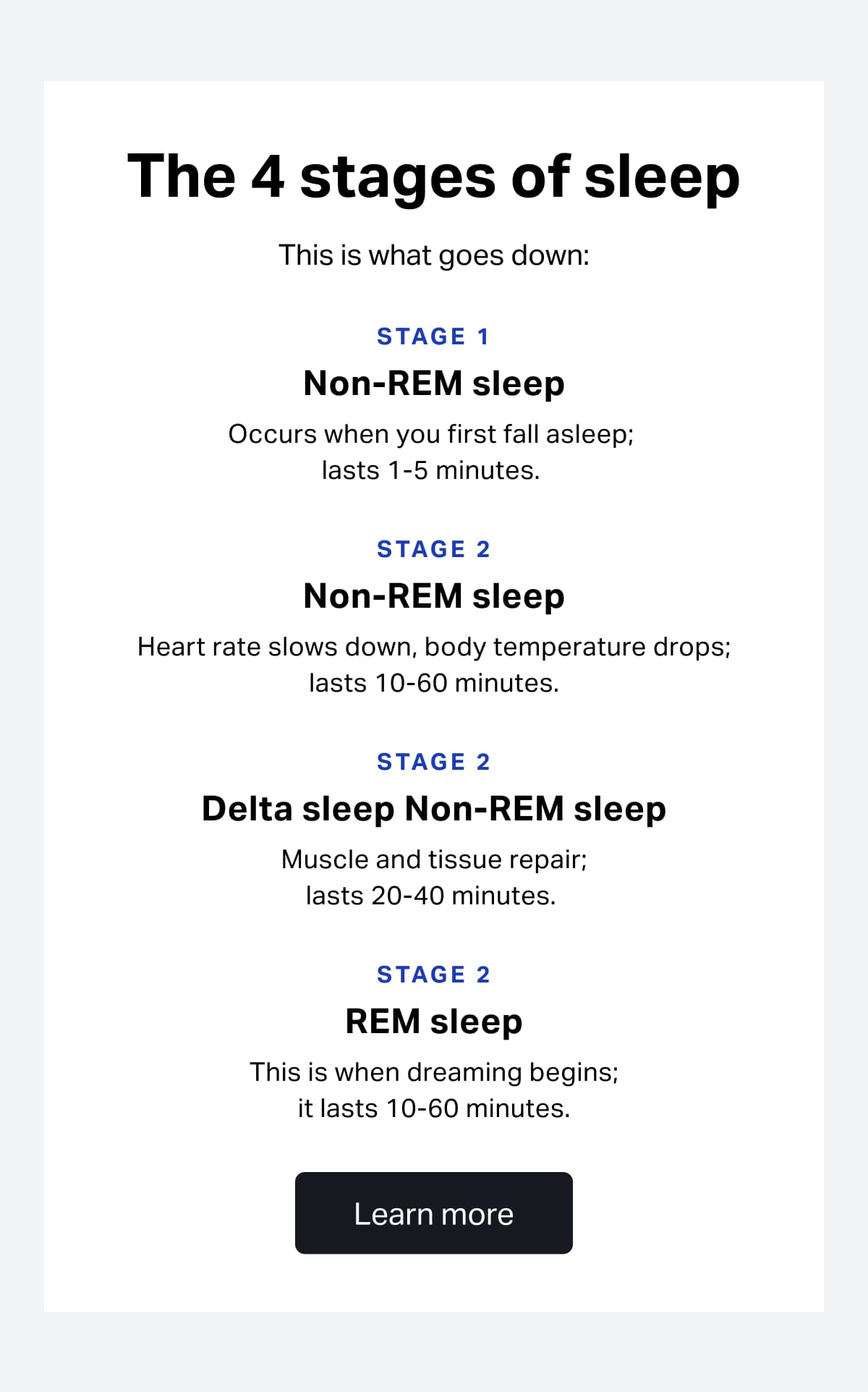Click the text Heart rate slows down
Image resolution: width=868 pixels, height=1392 pixels.
coord(433,645)
